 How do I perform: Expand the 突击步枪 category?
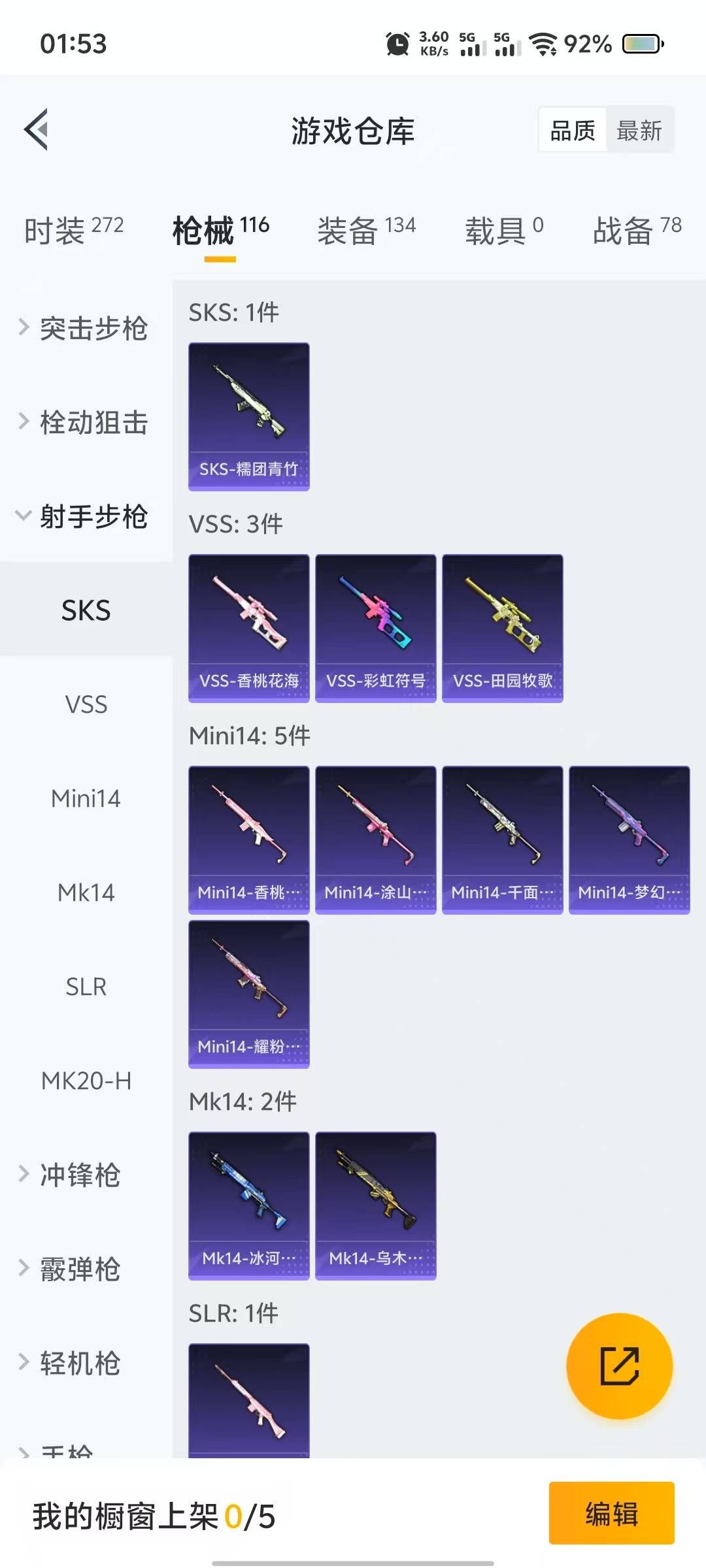click(85, 328)
